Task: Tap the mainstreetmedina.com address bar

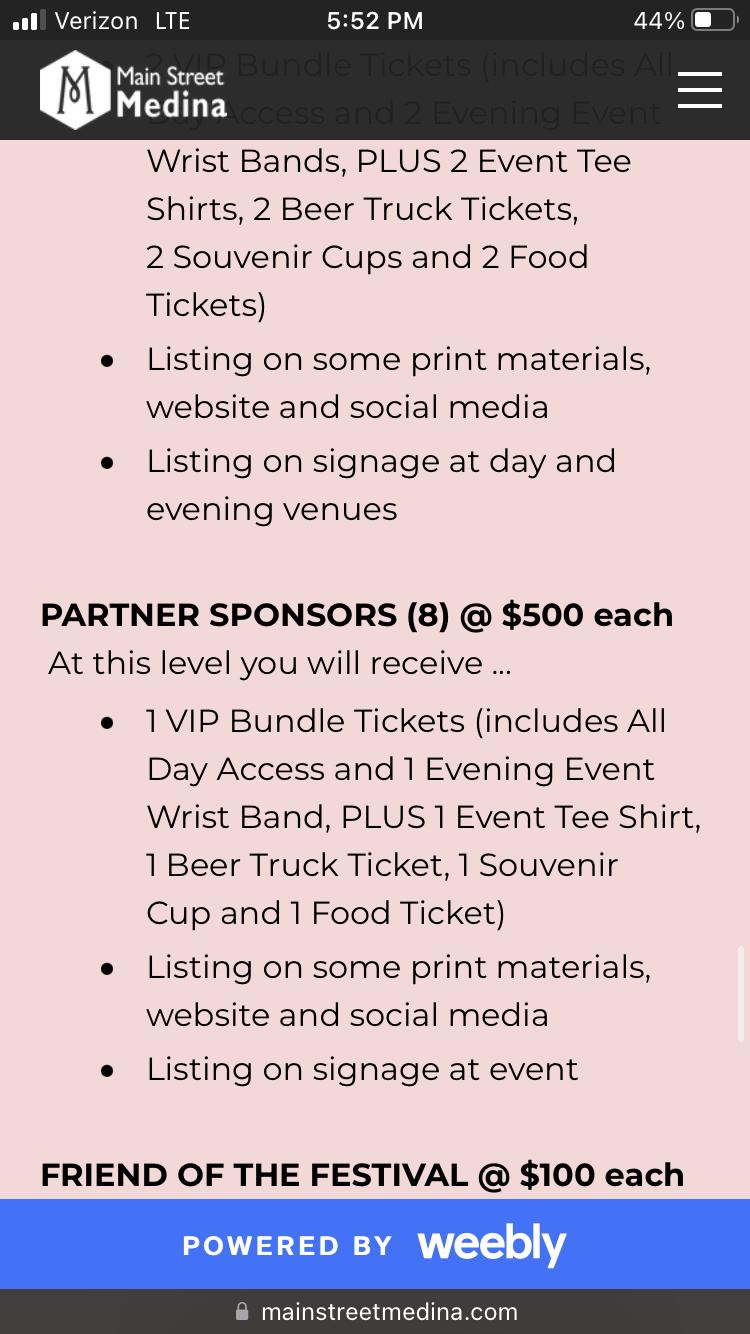Action: tap(376, 1312)
